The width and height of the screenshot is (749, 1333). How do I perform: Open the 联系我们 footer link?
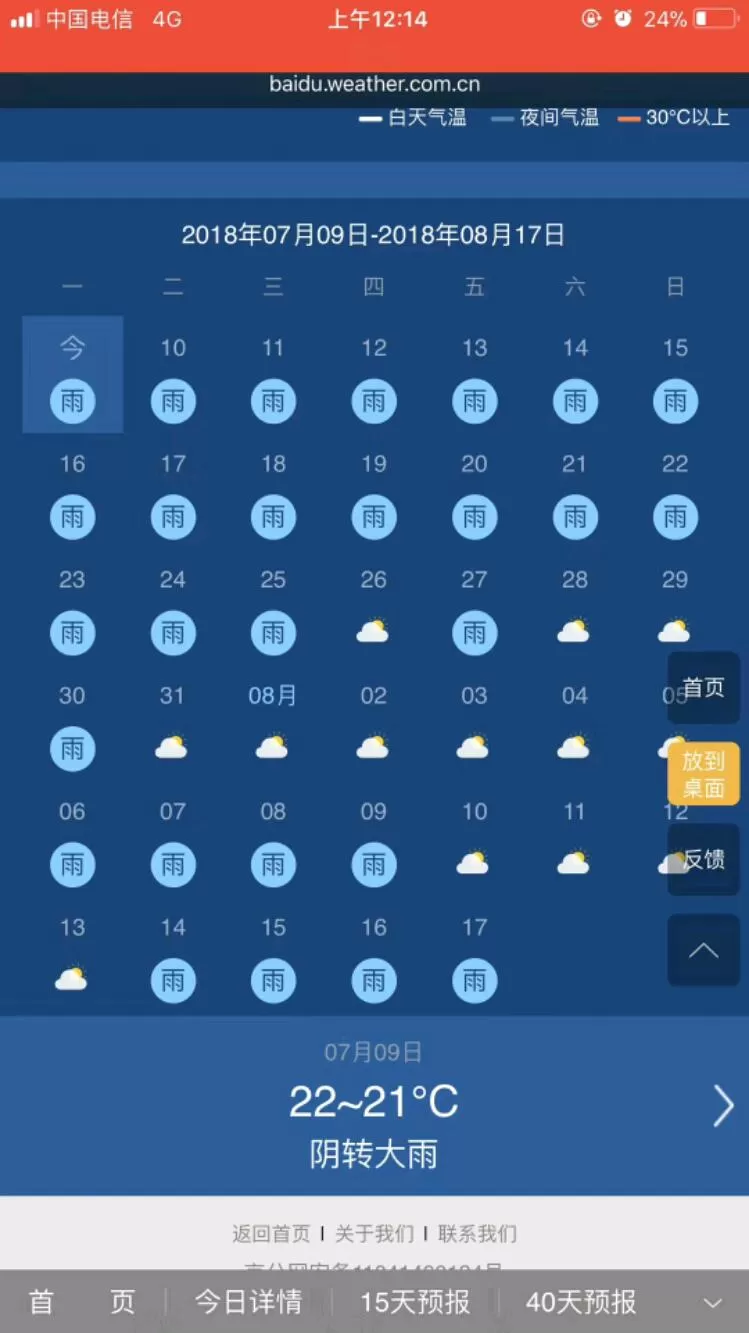pos(477,1234)
